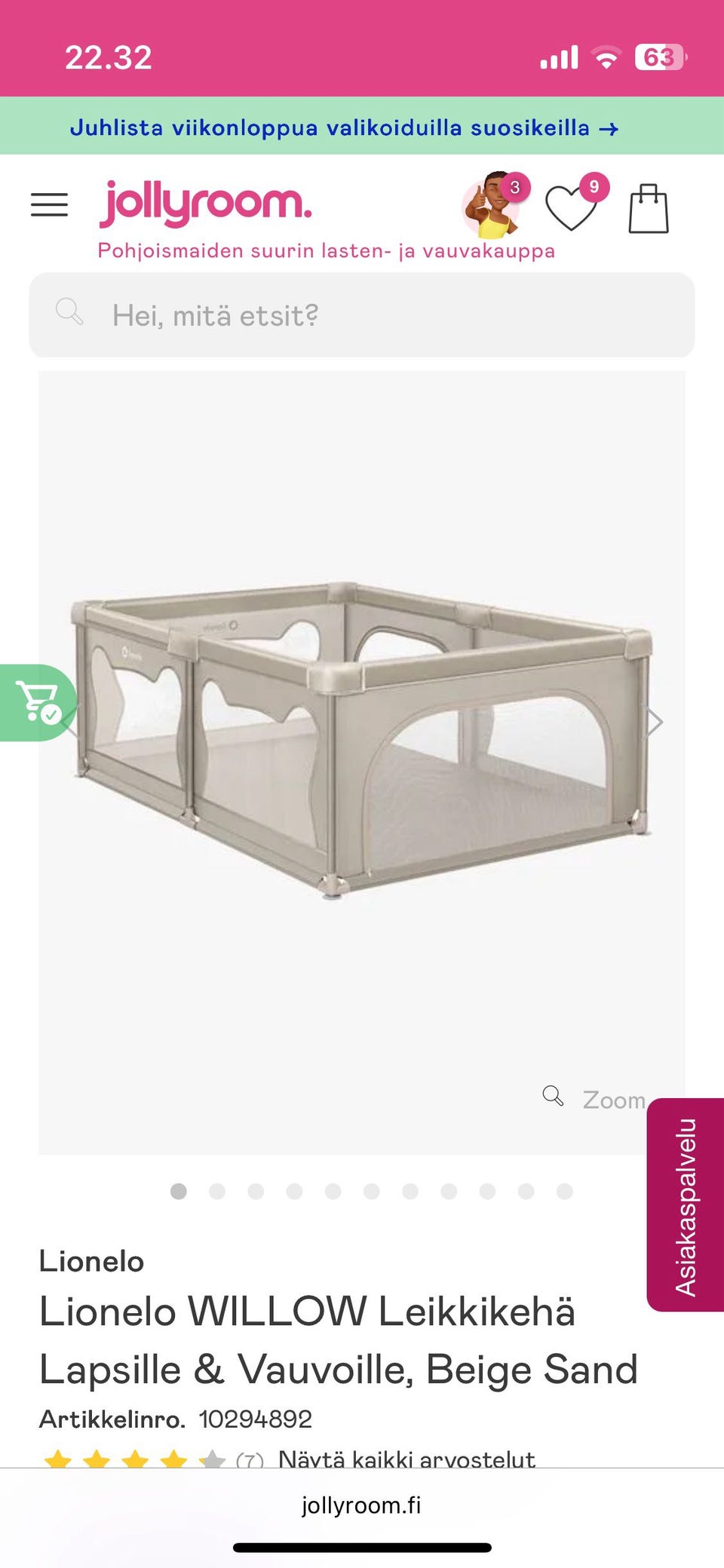This screenshot has width=724, height=1568.
Task: Open Näytä kaikki arvostelut reviews link
Action: (406, 1459)
